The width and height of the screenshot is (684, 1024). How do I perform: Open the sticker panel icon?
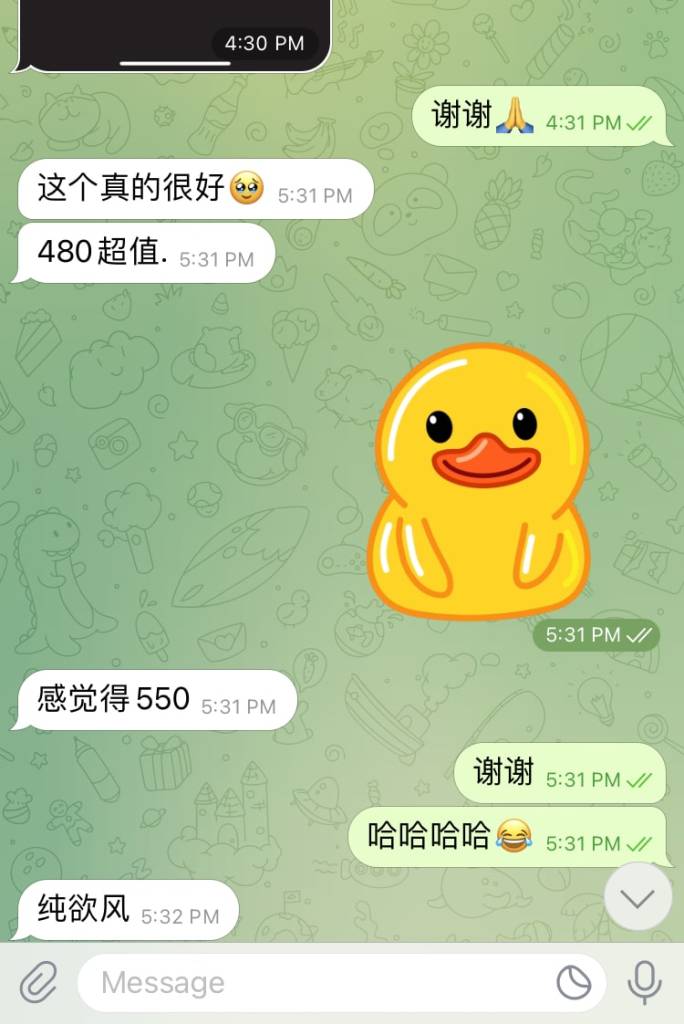point(573,983)
